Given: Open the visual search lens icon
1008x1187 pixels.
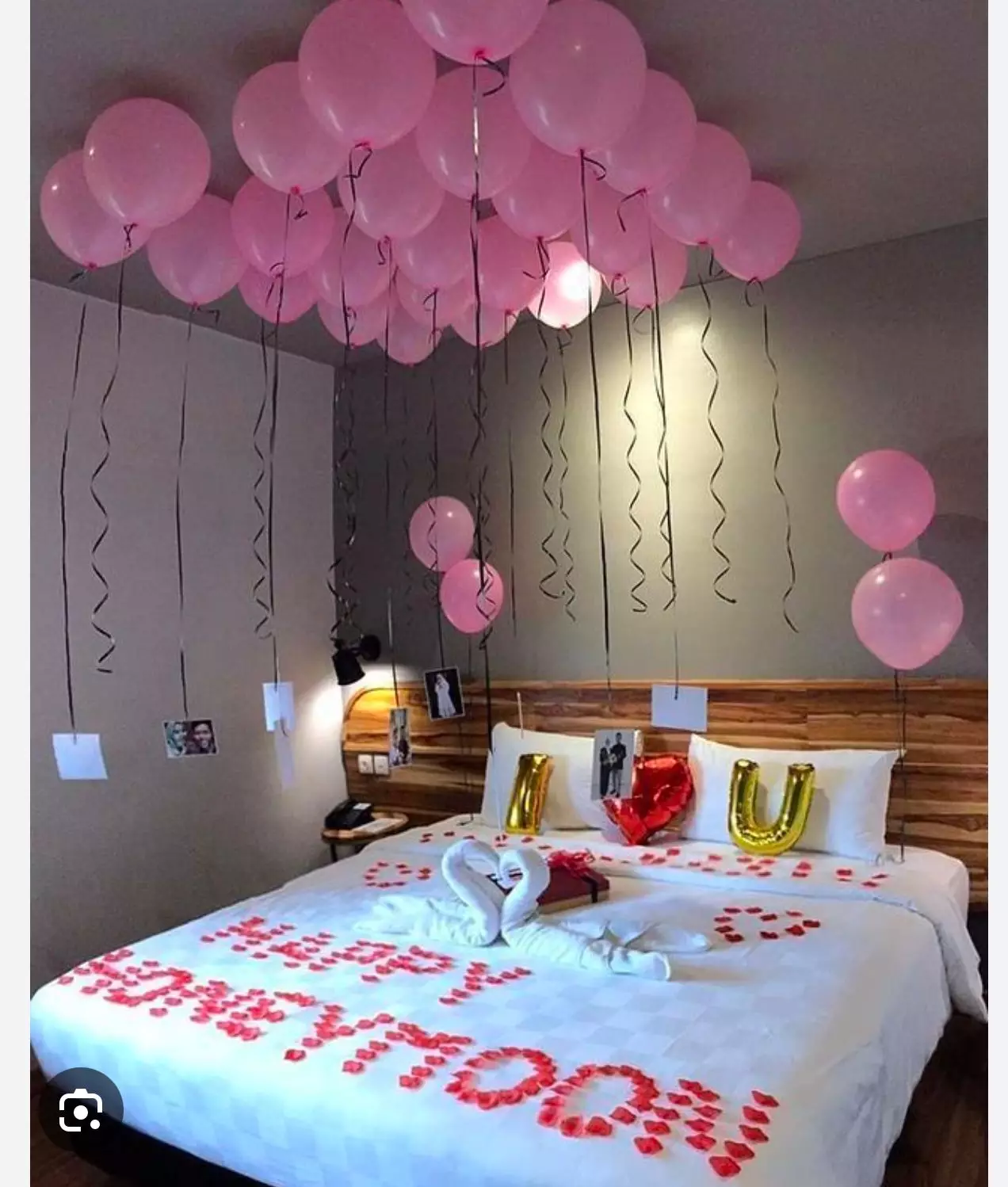Looking at the screenshot, I should point(81,1113).
